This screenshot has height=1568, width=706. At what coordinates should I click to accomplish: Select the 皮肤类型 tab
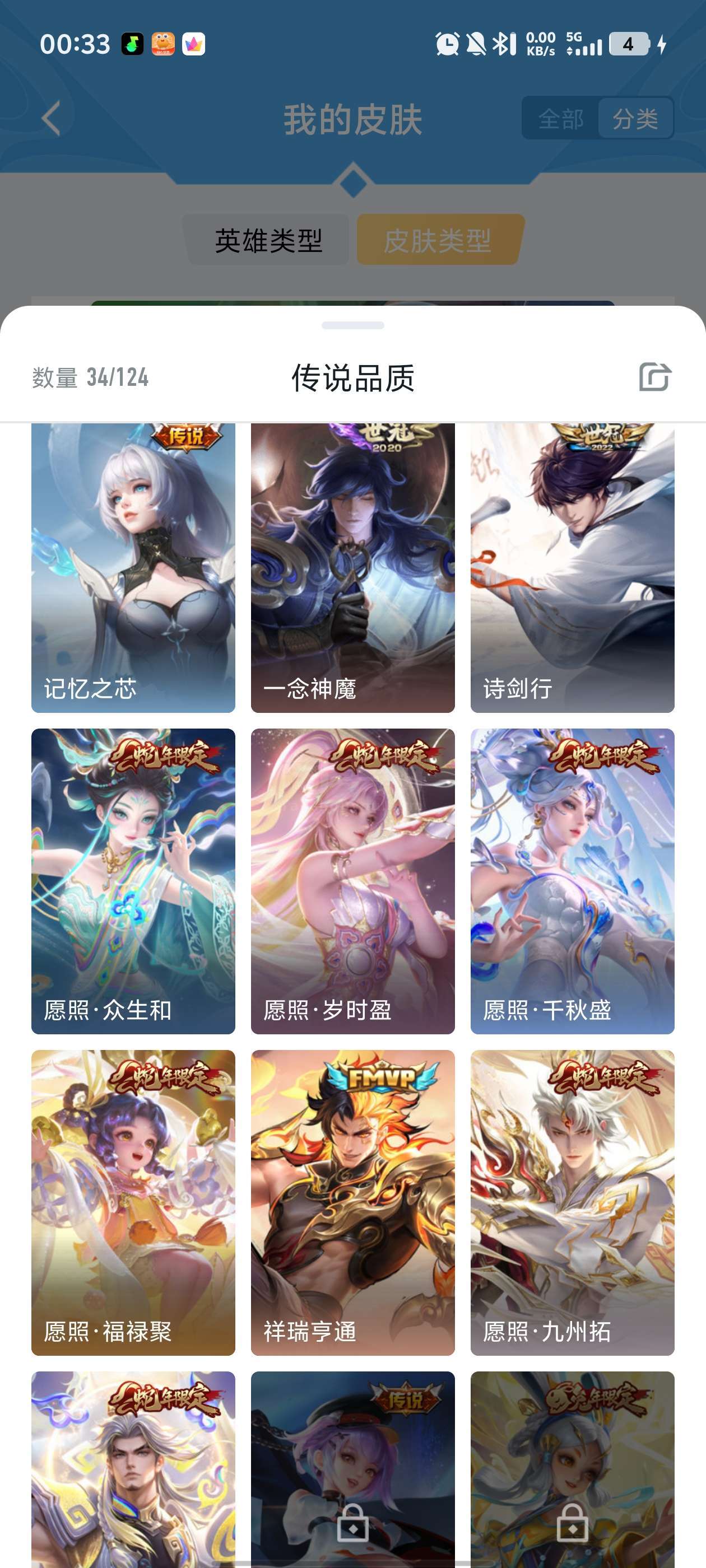(x=438, y=240)
